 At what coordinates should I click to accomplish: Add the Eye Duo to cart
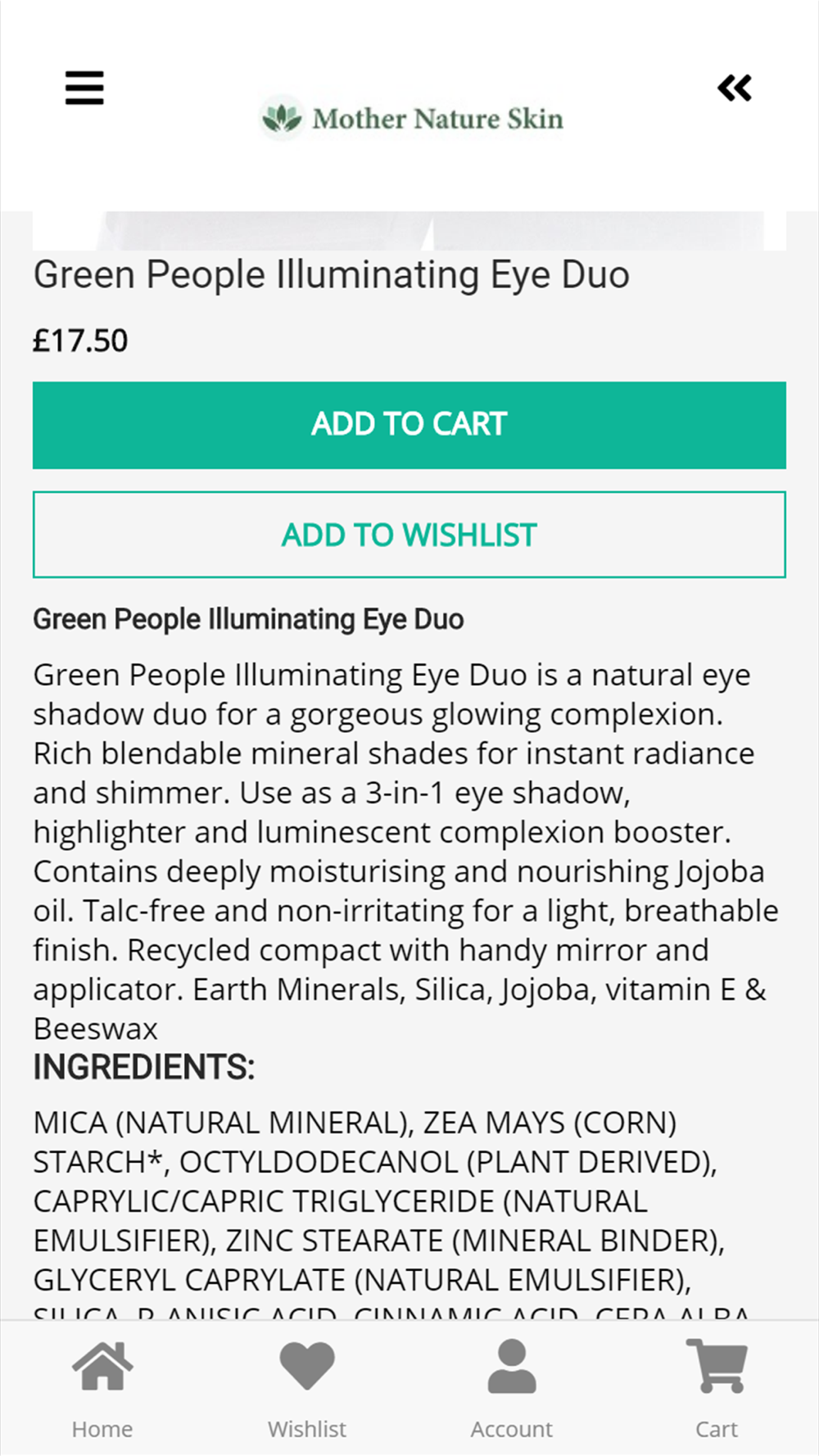coord(409,425)
